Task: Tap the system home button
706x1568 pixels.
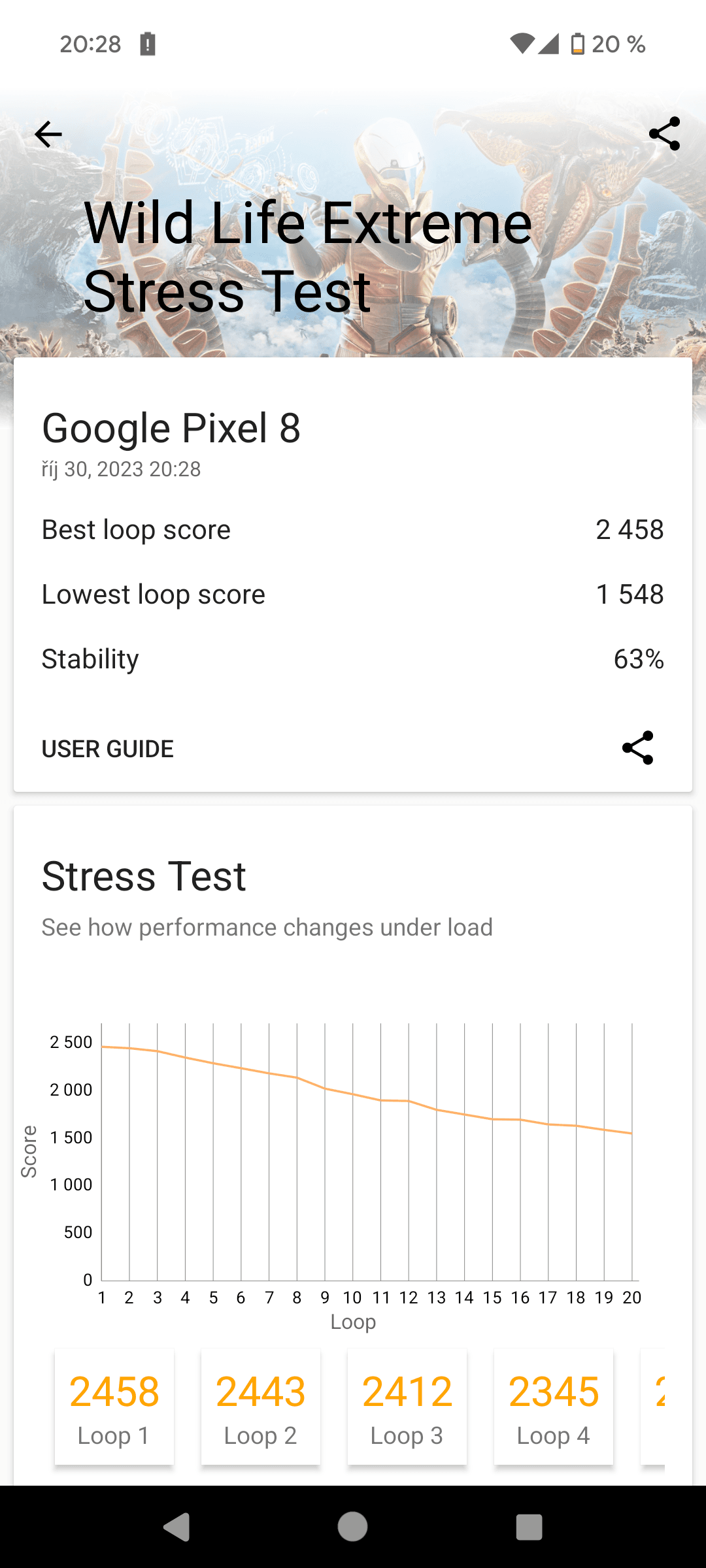Action: click(x=352, y=1527)
